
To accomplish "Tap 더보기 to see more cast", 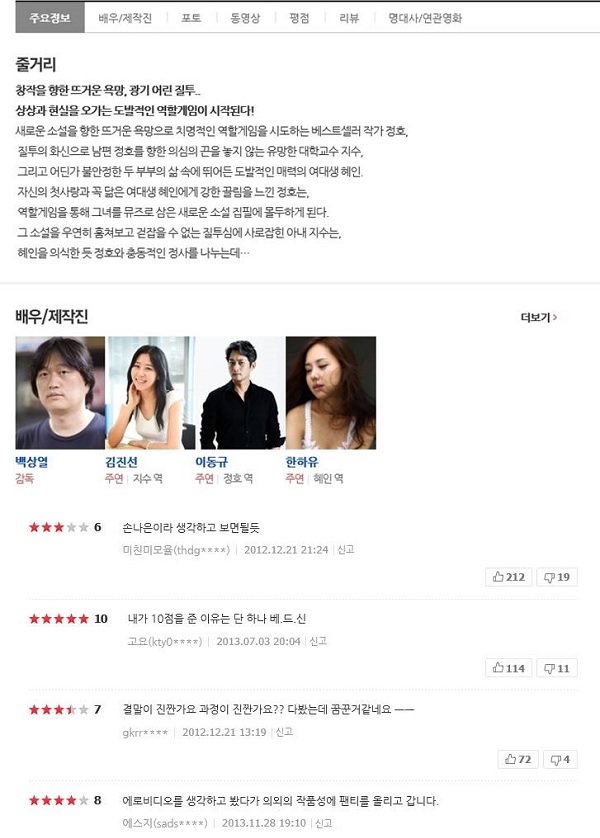I will 538,318.
